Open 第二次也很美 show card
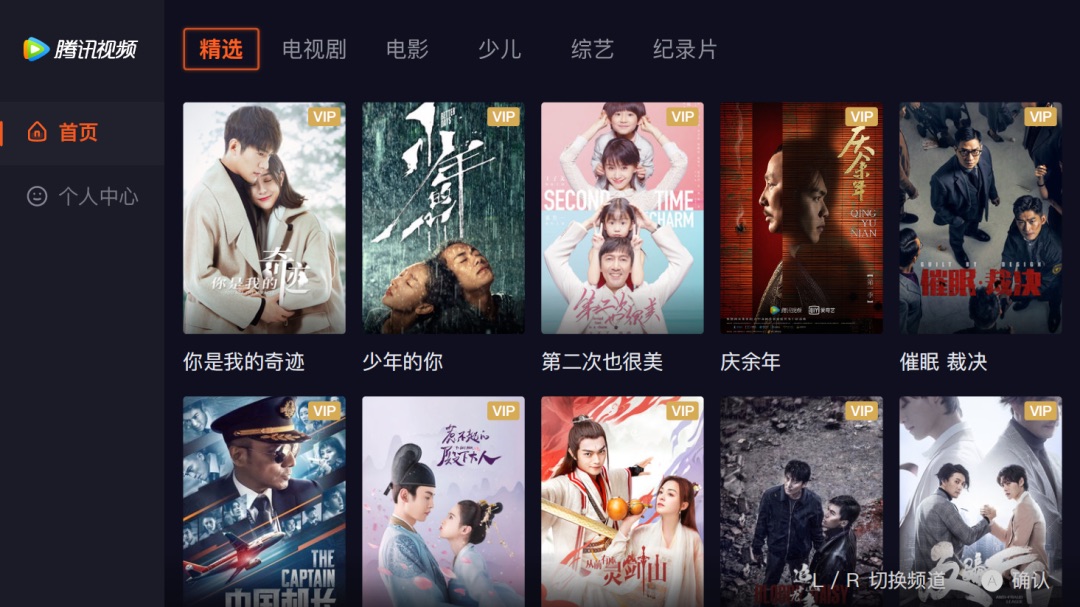The image size is (1080, 607). click(x=622, y=218)
